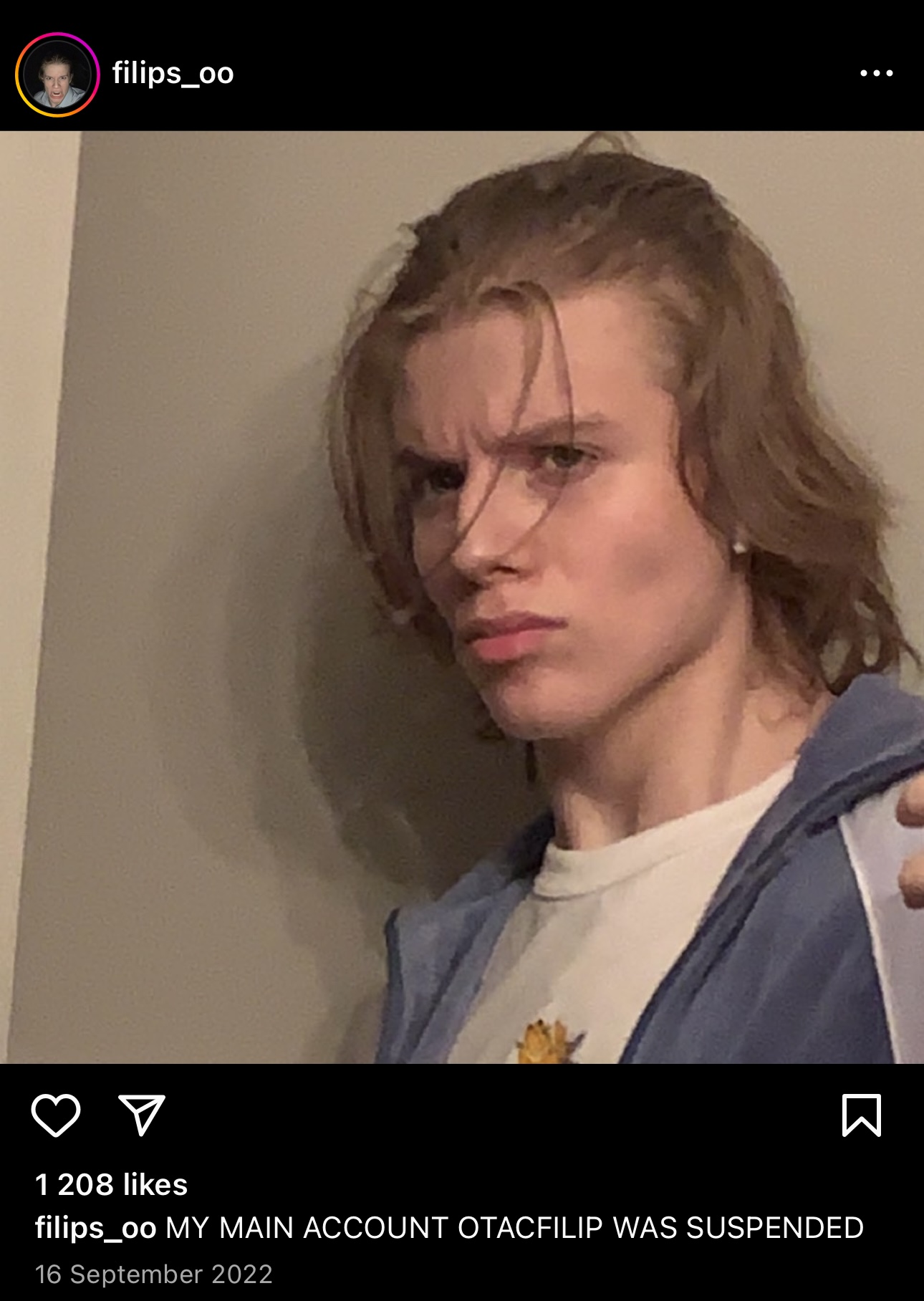Share the post via paper plane icon
This screenshot has height=1301, width=924.
coord(142,1115)
